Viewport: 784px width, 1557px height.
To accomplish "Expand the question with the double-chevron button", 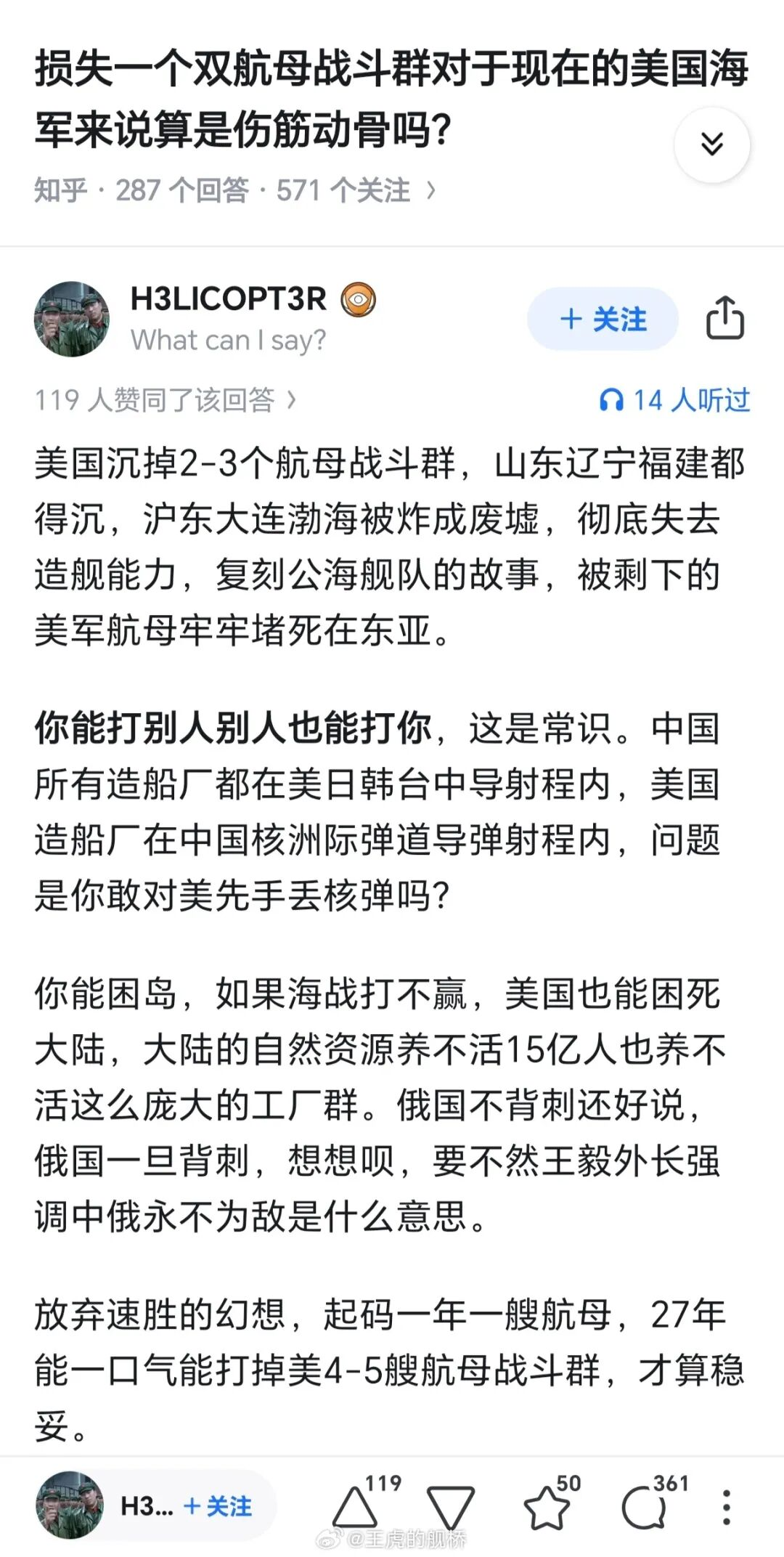I will tap(711, 144).
